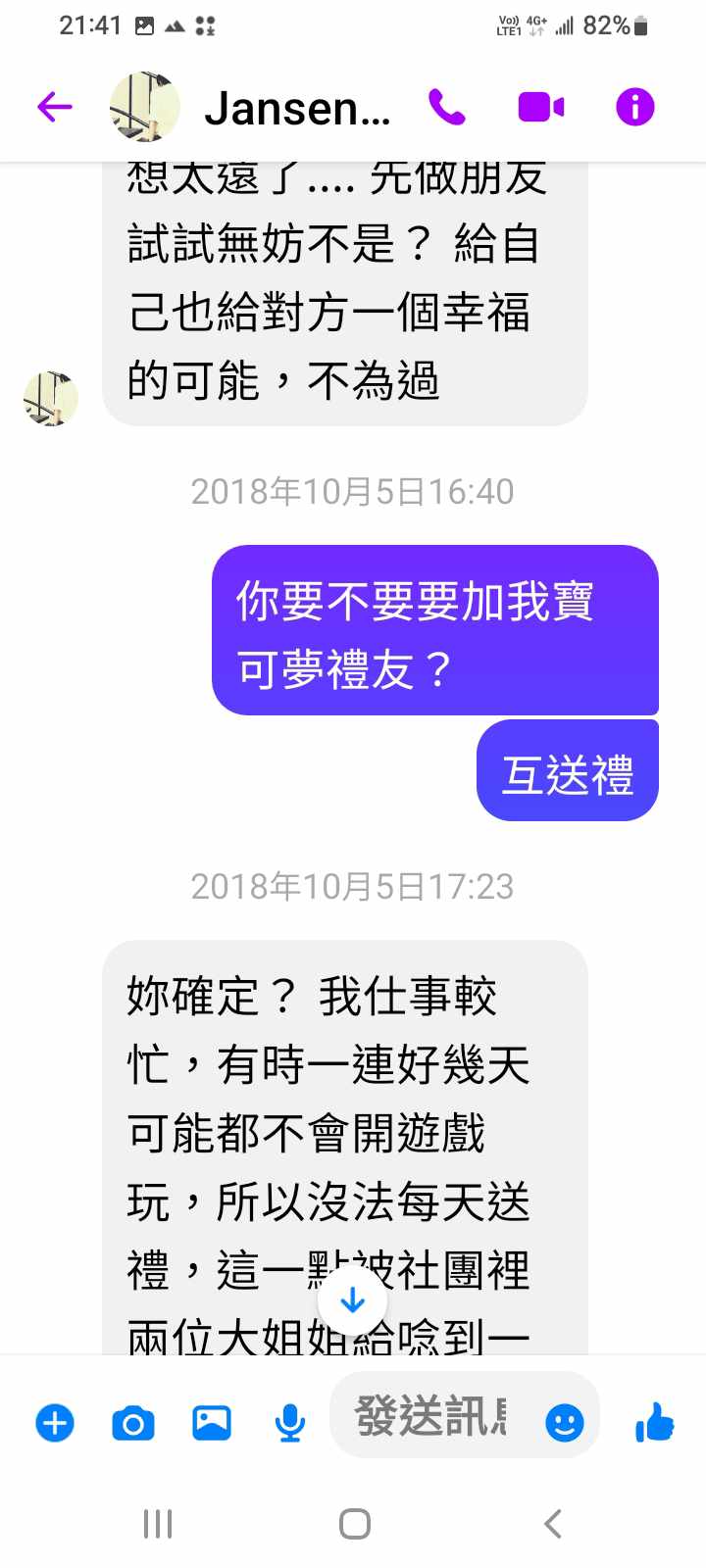Go to the home screen
The width and height of the screenshot is (706, 1568).
pos(354,1524)
